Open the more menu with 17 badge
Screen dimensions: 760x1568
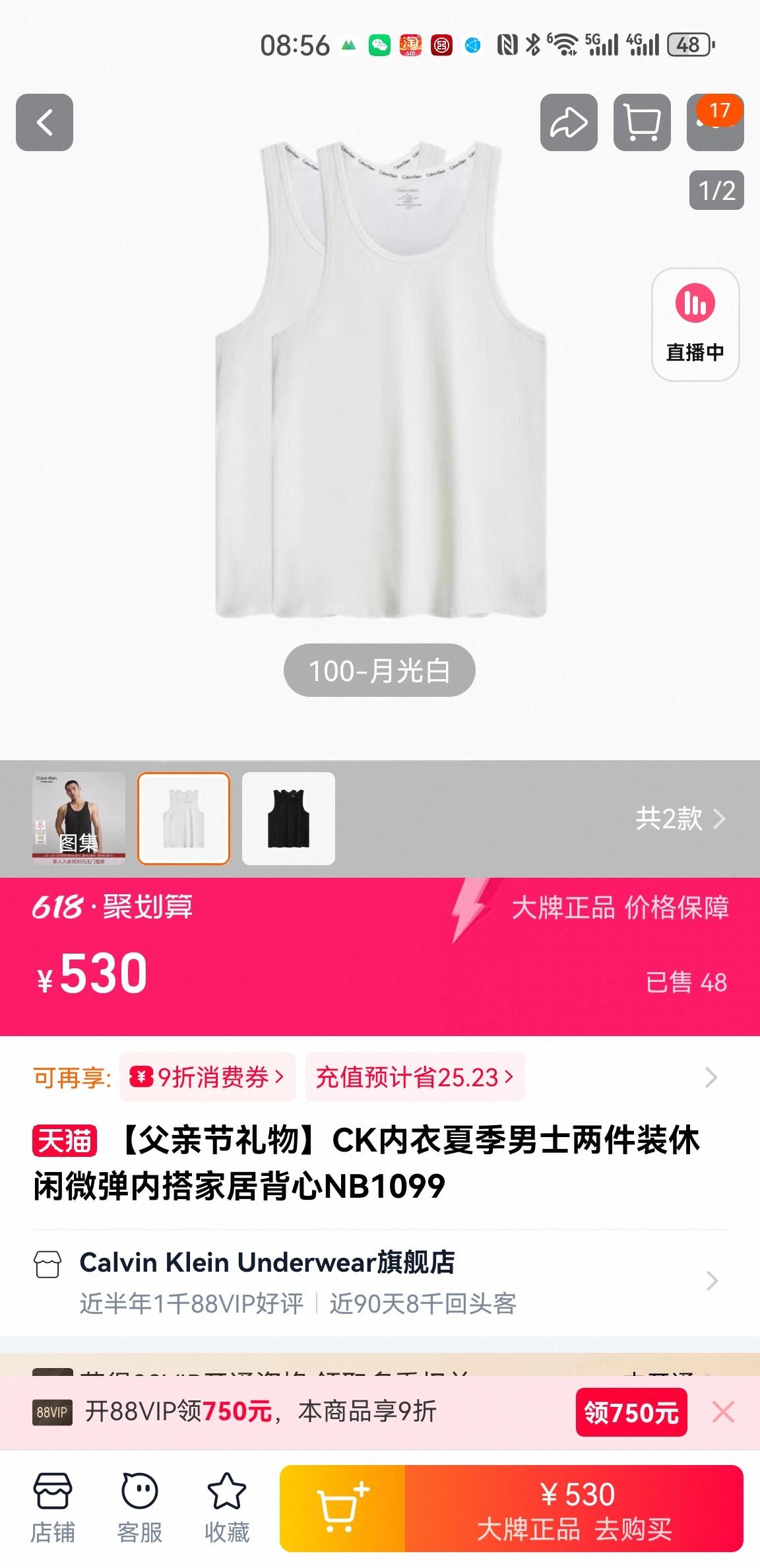pos(715,123)
